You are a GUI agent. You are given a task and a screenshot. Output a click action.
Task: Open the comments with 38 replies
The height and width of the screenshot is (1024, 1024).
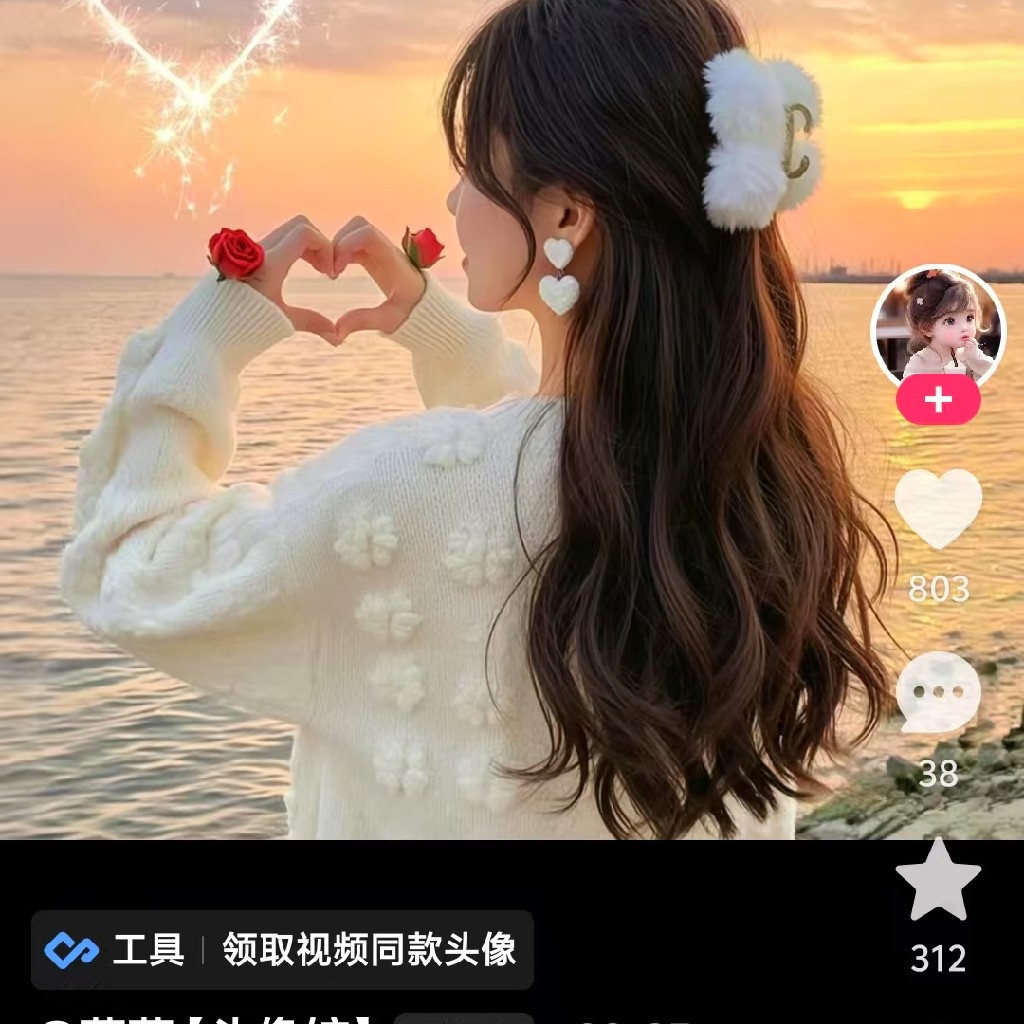938,692
